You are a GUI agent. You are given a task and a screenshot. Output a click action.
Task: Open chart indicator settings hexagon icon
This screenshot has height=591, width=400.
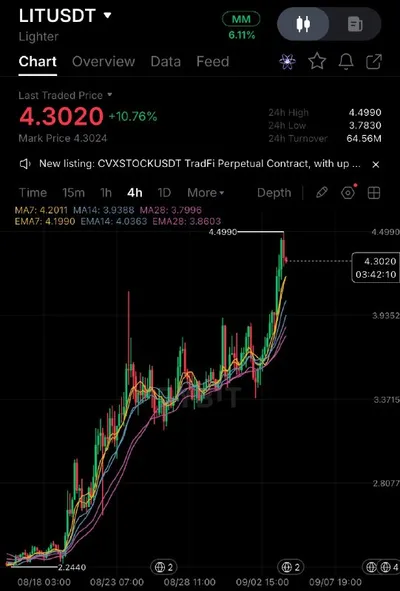click(x=348, y=193)
